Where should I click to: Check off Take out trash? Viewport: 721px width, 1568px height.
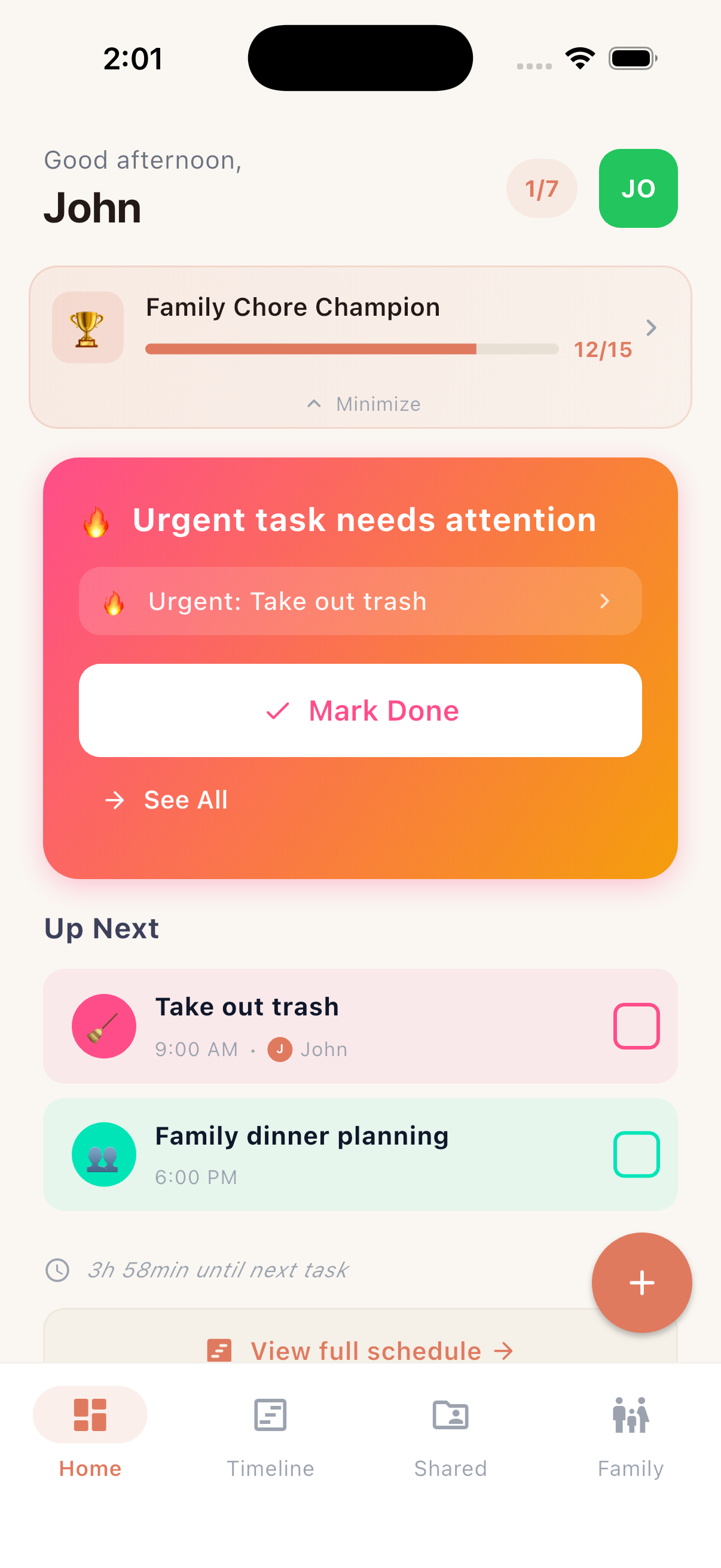coord(636,1026)
